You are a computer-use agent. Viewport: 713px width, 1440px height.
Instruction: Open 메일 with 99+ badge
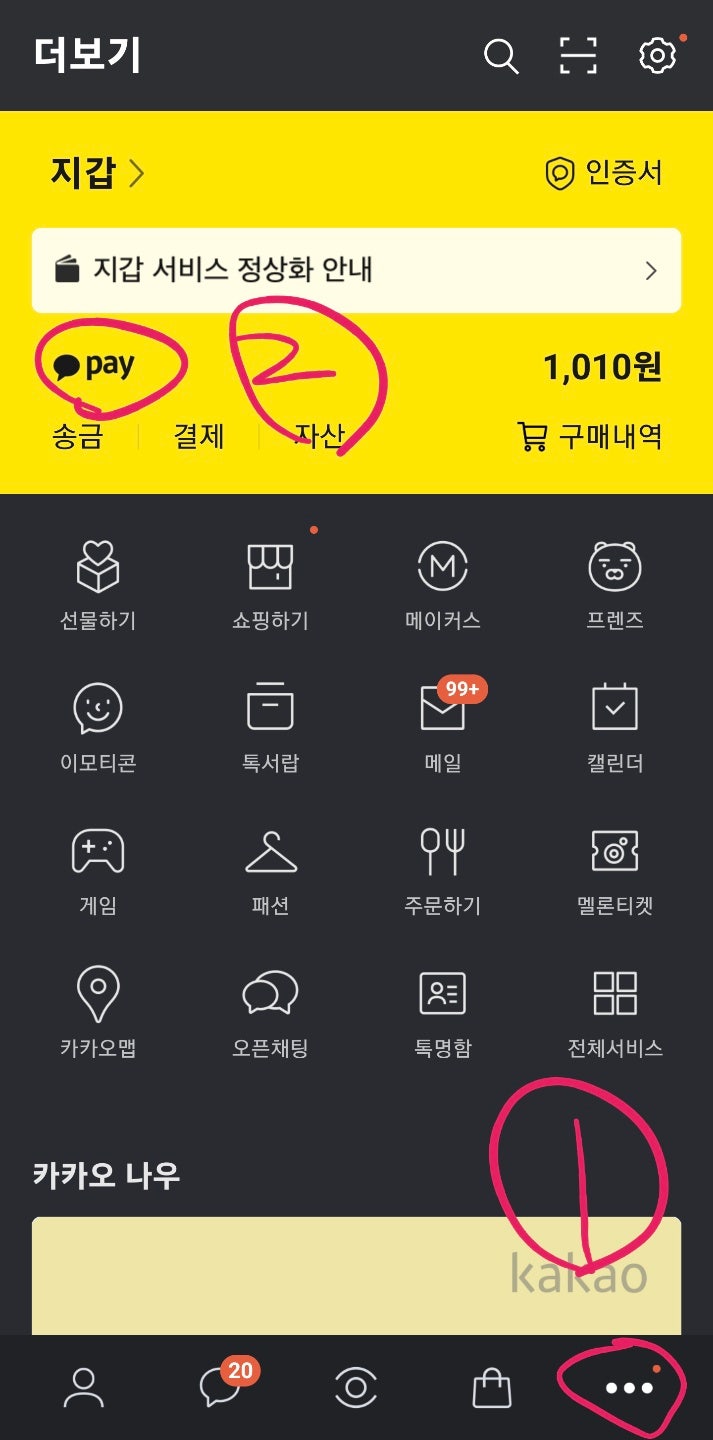(x=442, y=727)
